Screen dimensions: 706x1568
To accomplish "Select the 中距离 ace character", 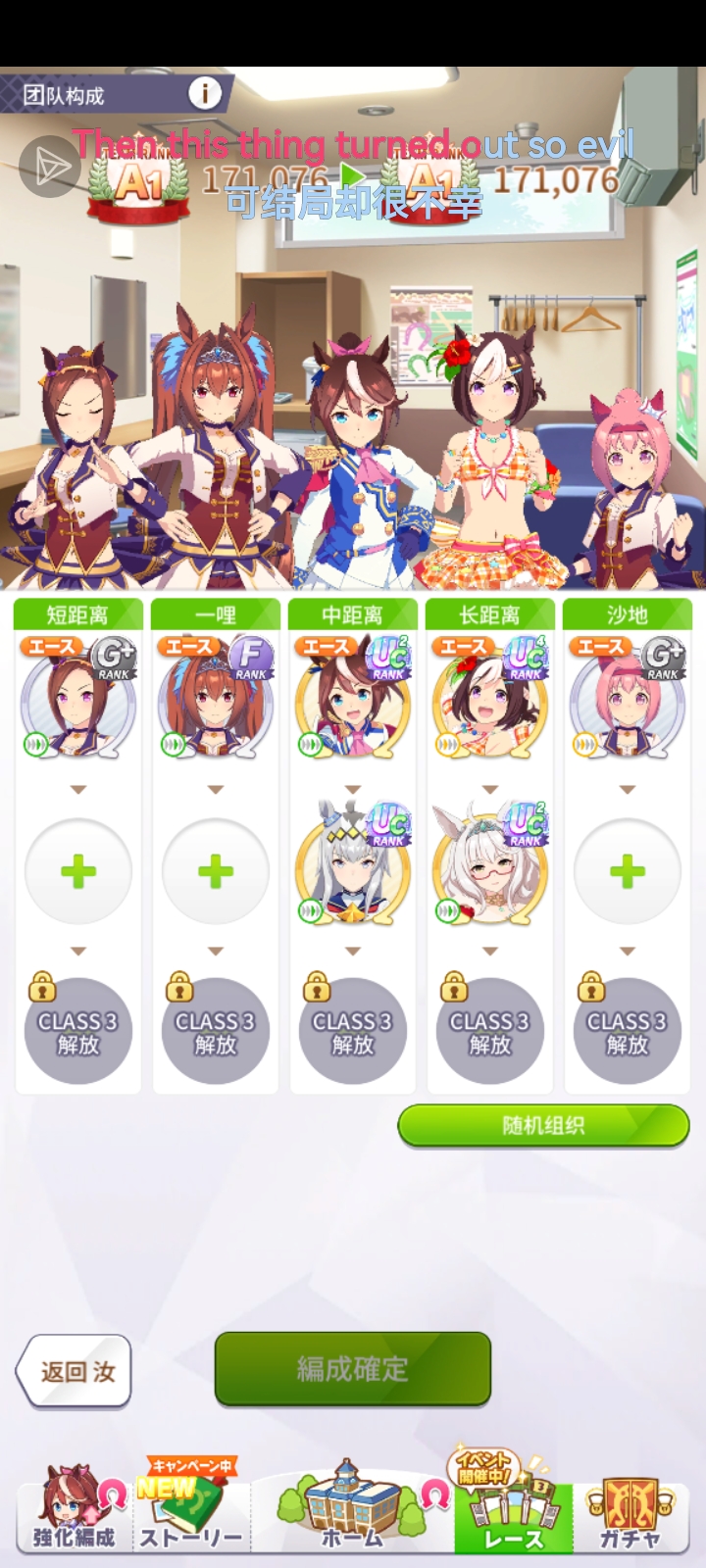I will pyautogui.click(x=353, y=700).
